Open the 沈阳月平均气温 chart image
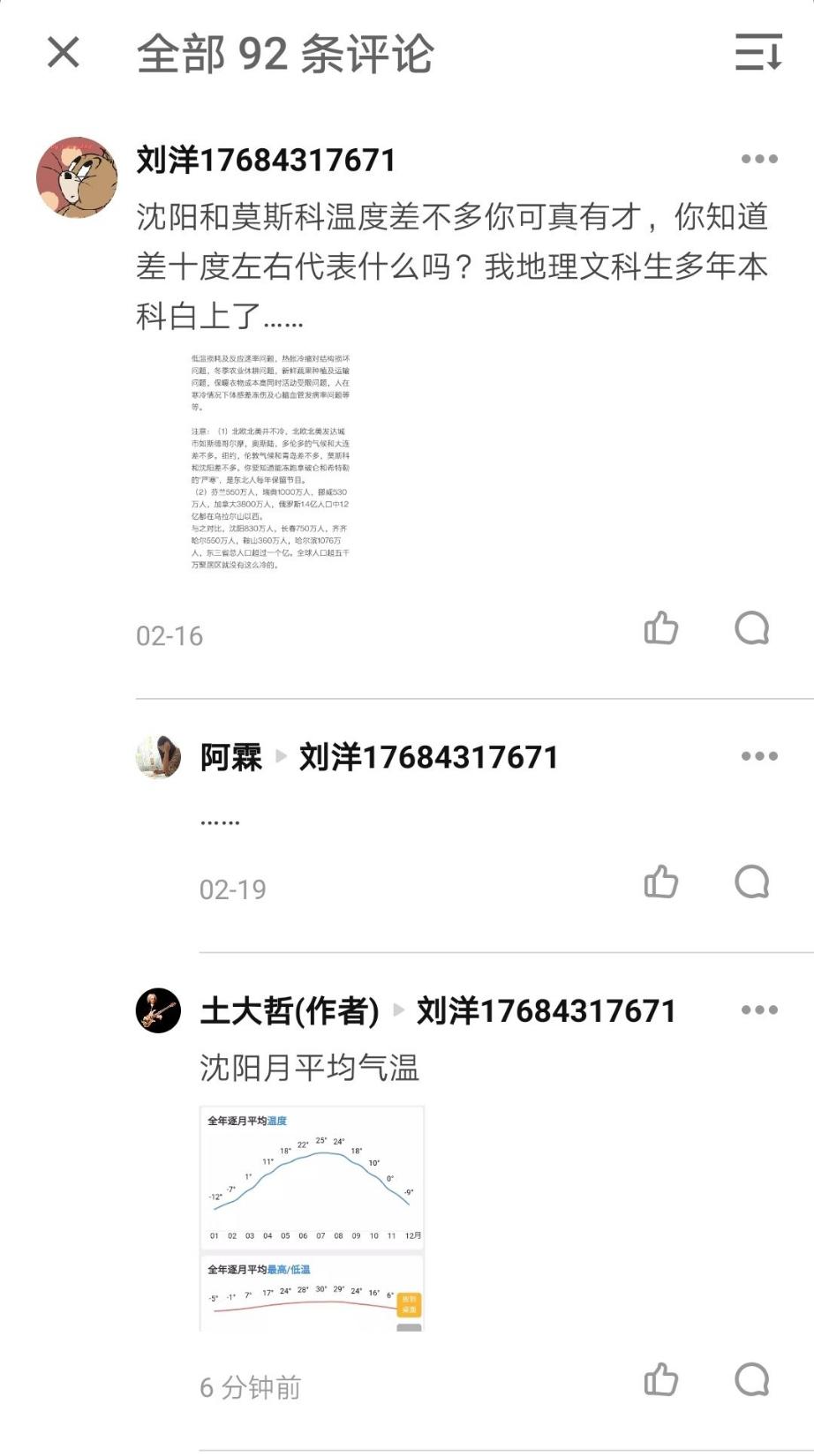The image size is (814, 1456). (312, 1218)
